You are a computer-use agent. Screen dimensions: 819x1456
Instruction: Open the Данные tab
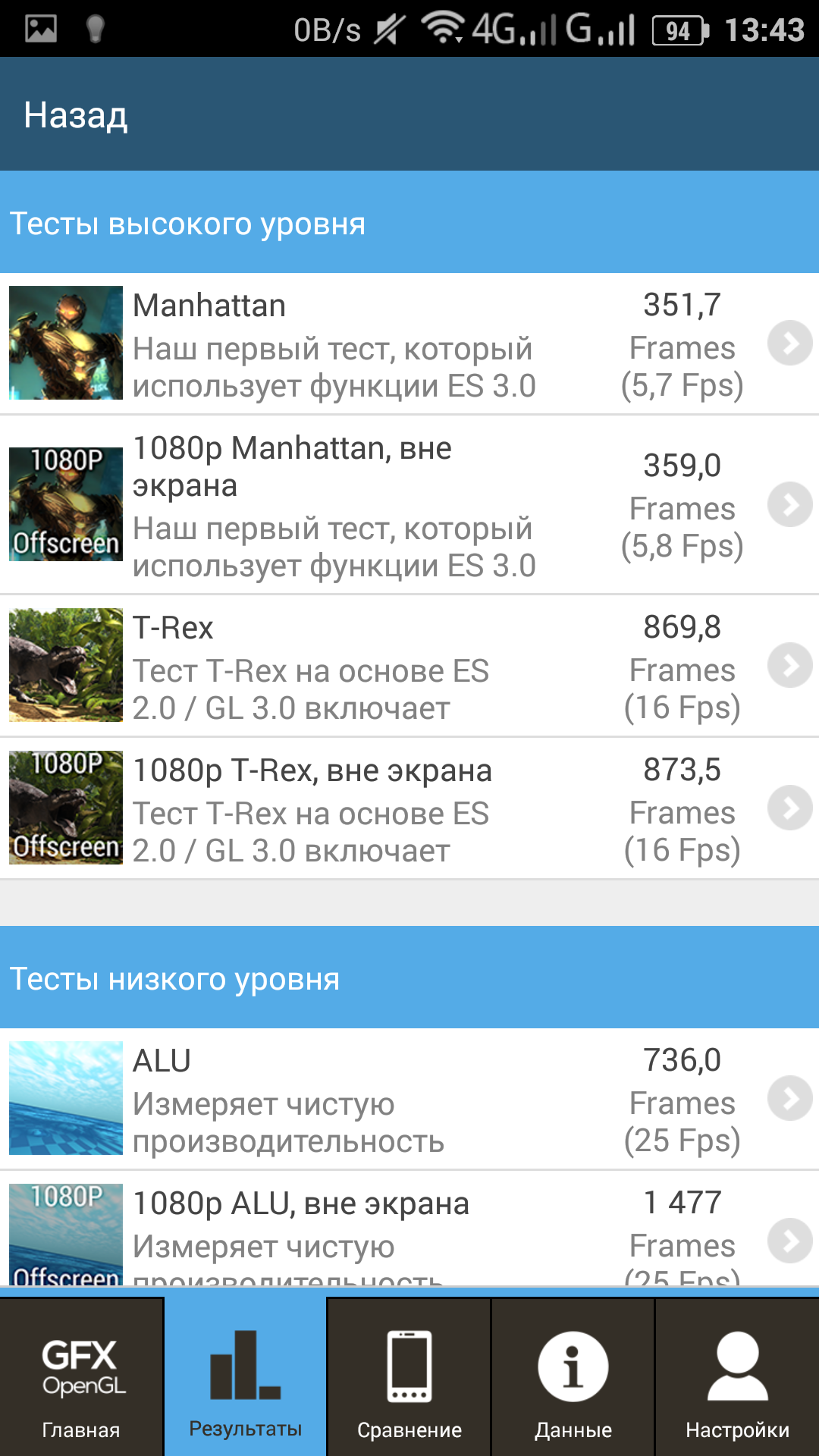[x=573, y=1377]
